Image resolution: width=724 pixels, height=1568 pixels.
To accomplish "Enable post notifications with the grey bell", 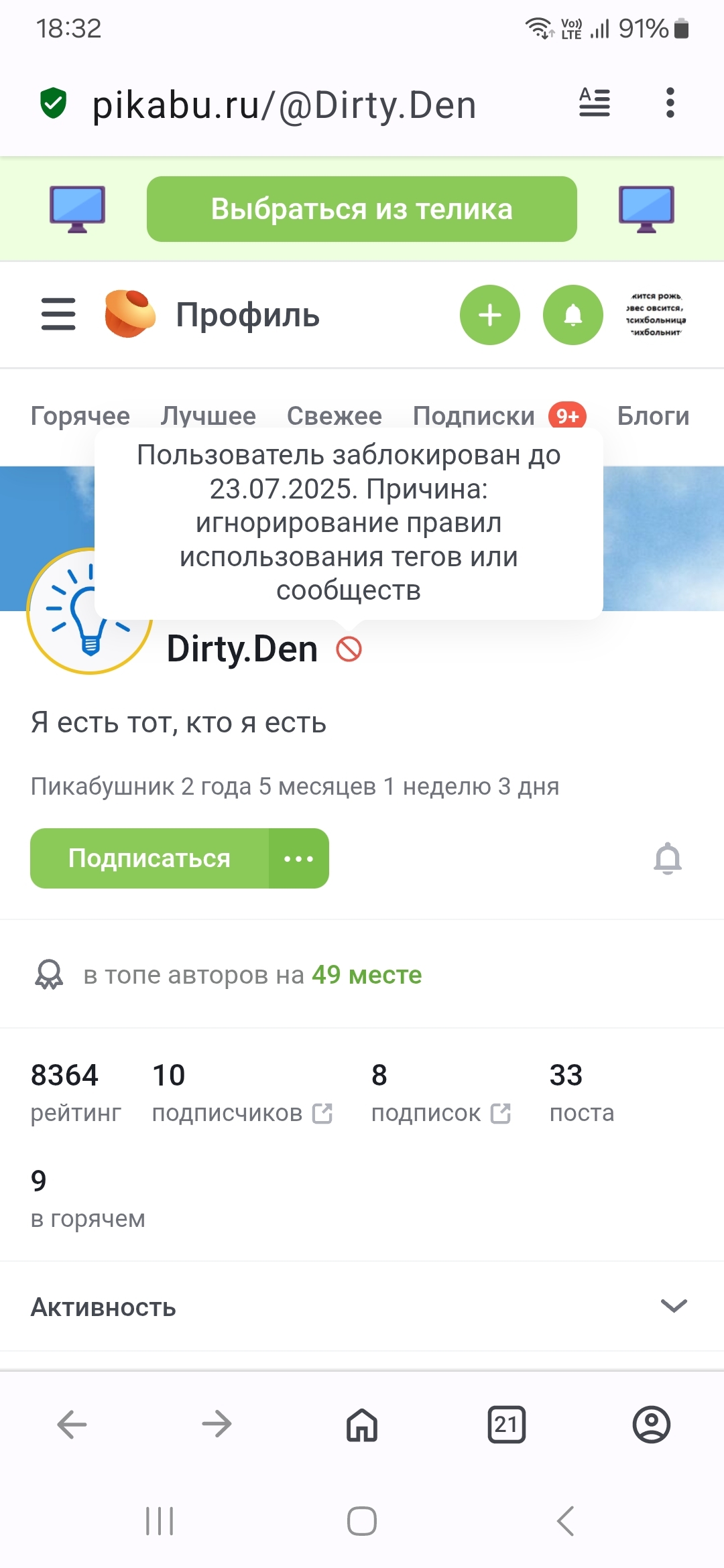I will pos(668,858).
